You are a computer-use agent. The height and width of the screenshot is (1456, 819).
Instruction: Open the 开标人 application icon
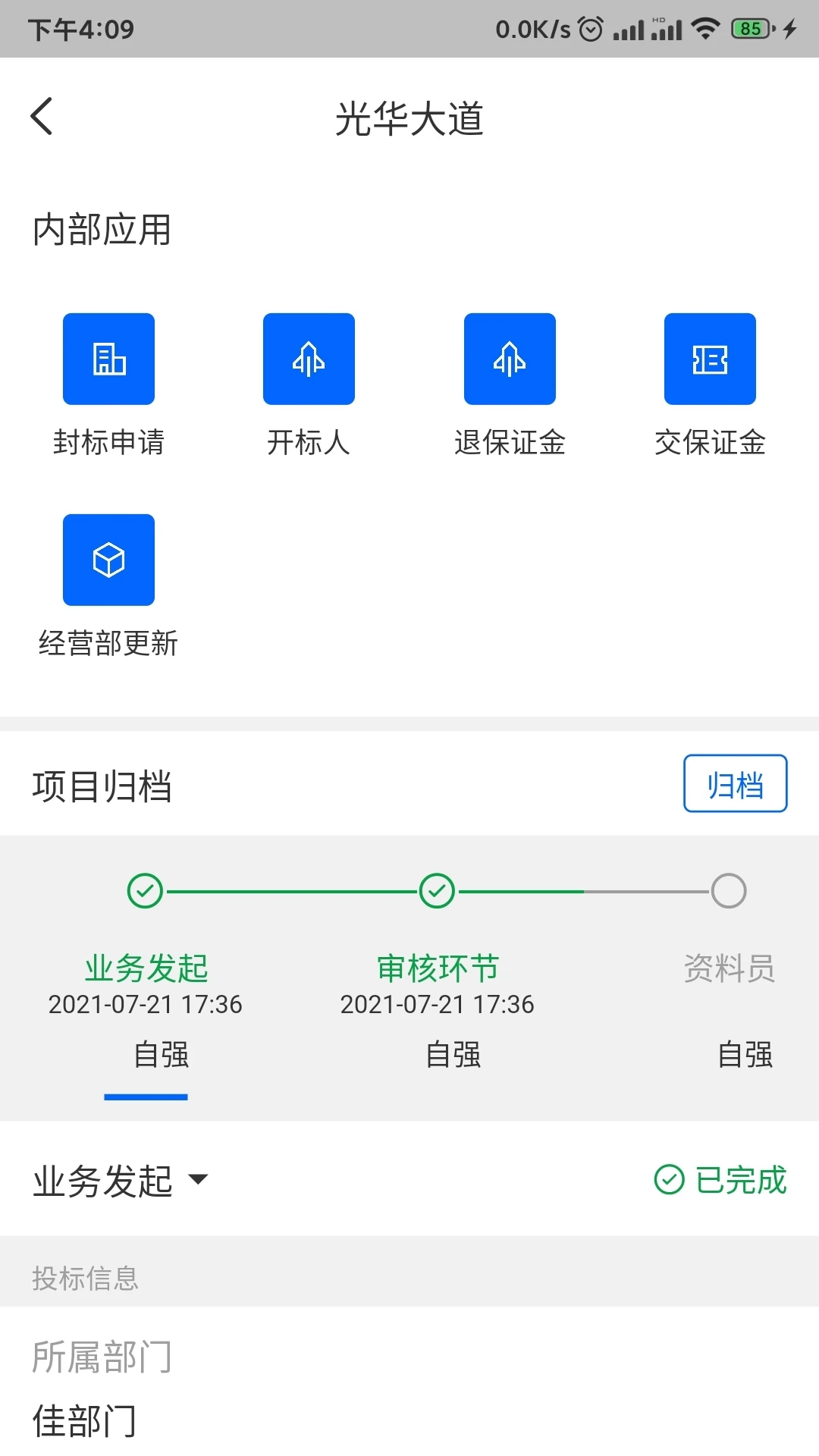click(309, 358)
